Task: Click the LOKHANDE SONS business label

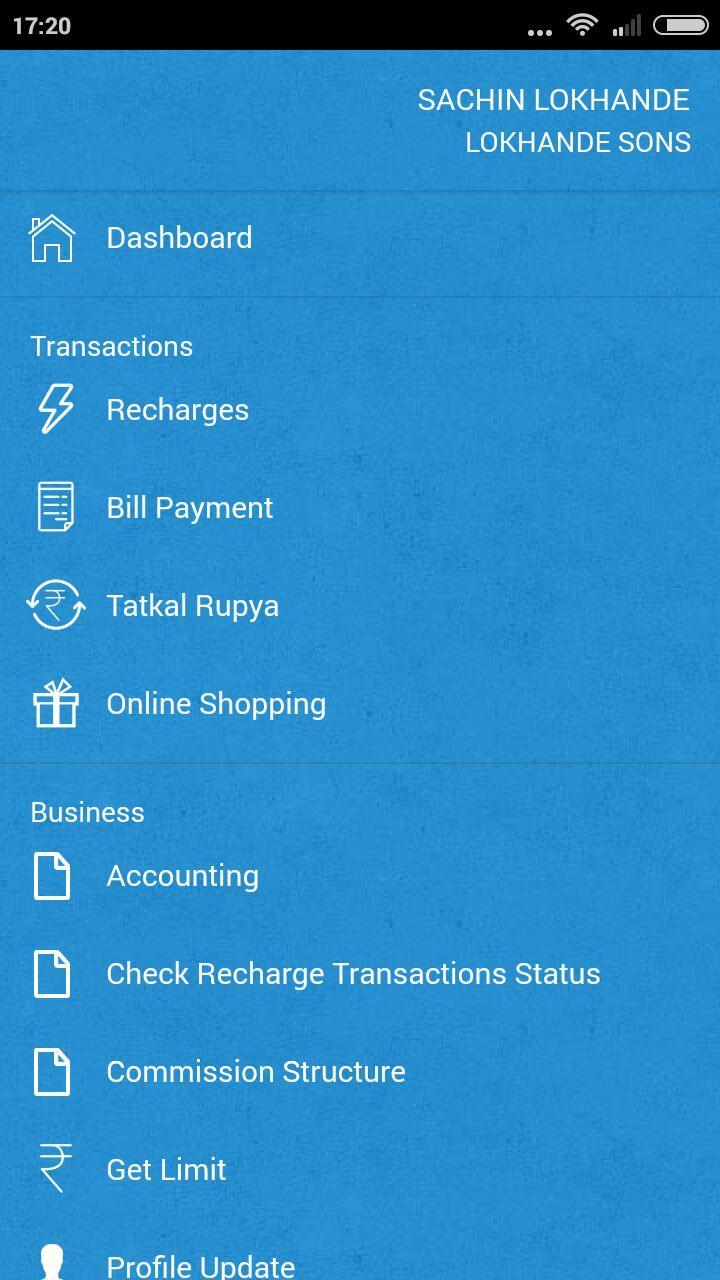Action: [577, 142]
